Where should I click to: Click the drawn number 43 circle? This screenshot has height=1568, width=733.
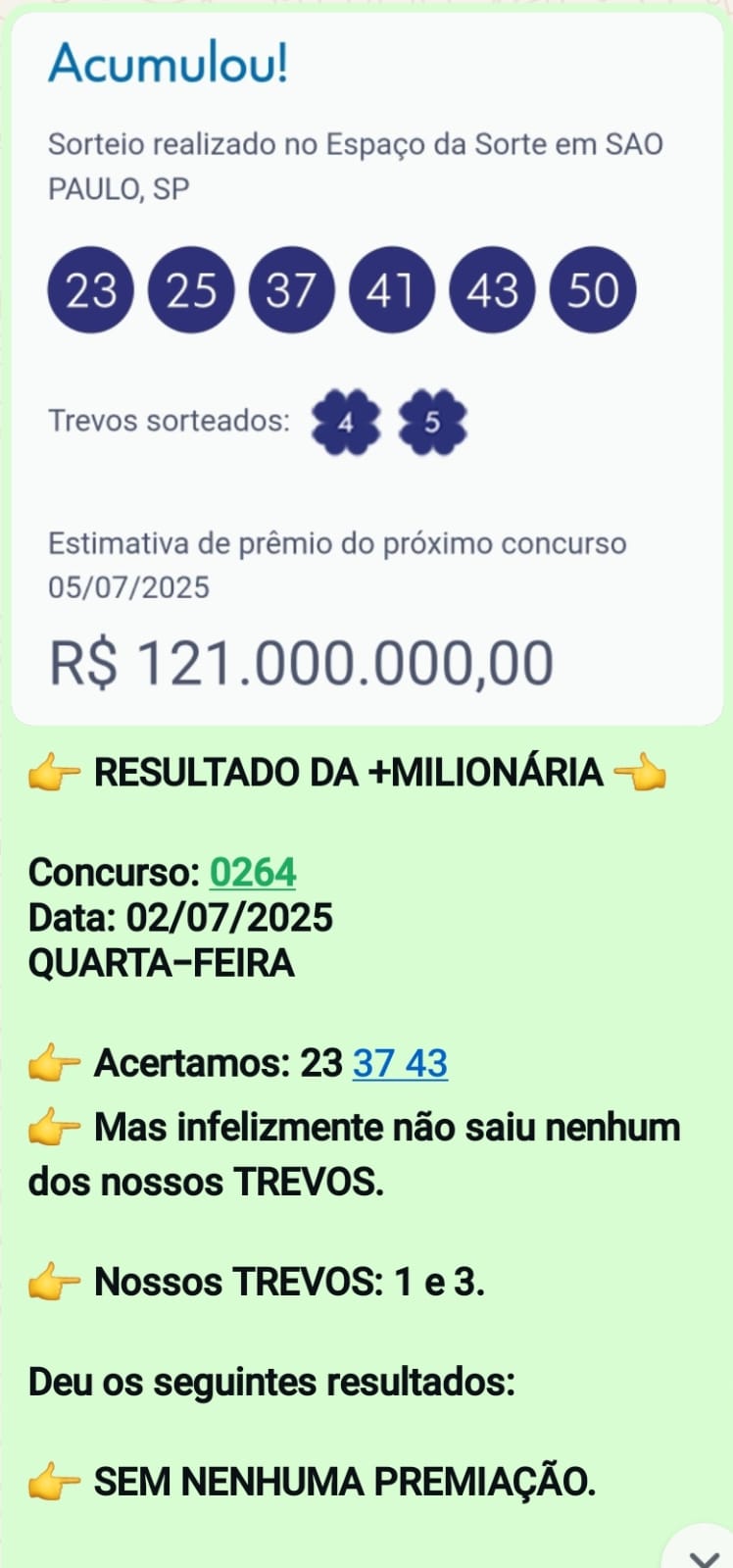click(491, 290)
